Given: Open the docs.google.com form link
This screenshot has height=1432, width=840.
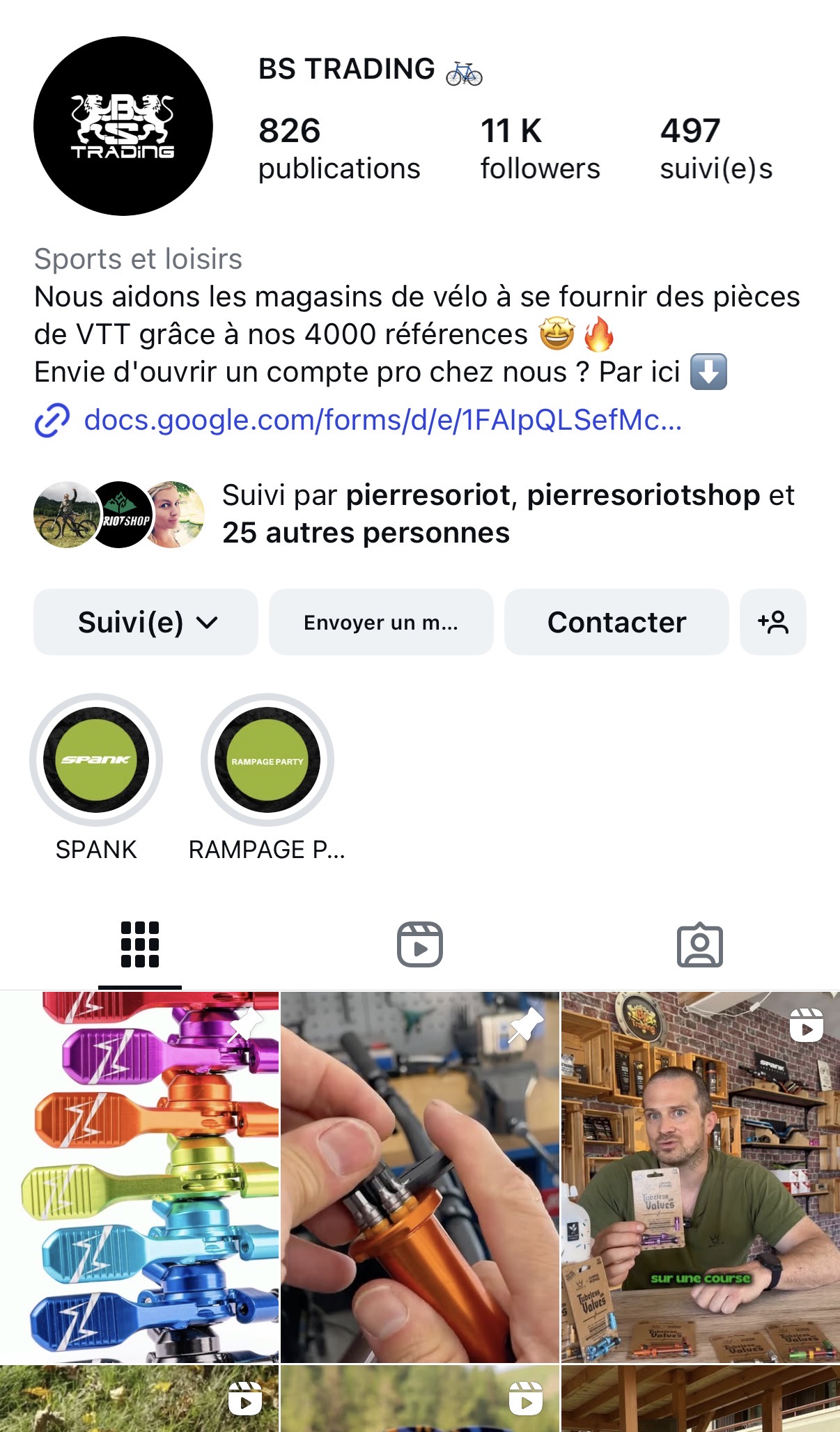Looking at the screenshot, I should tap(382, 420).
